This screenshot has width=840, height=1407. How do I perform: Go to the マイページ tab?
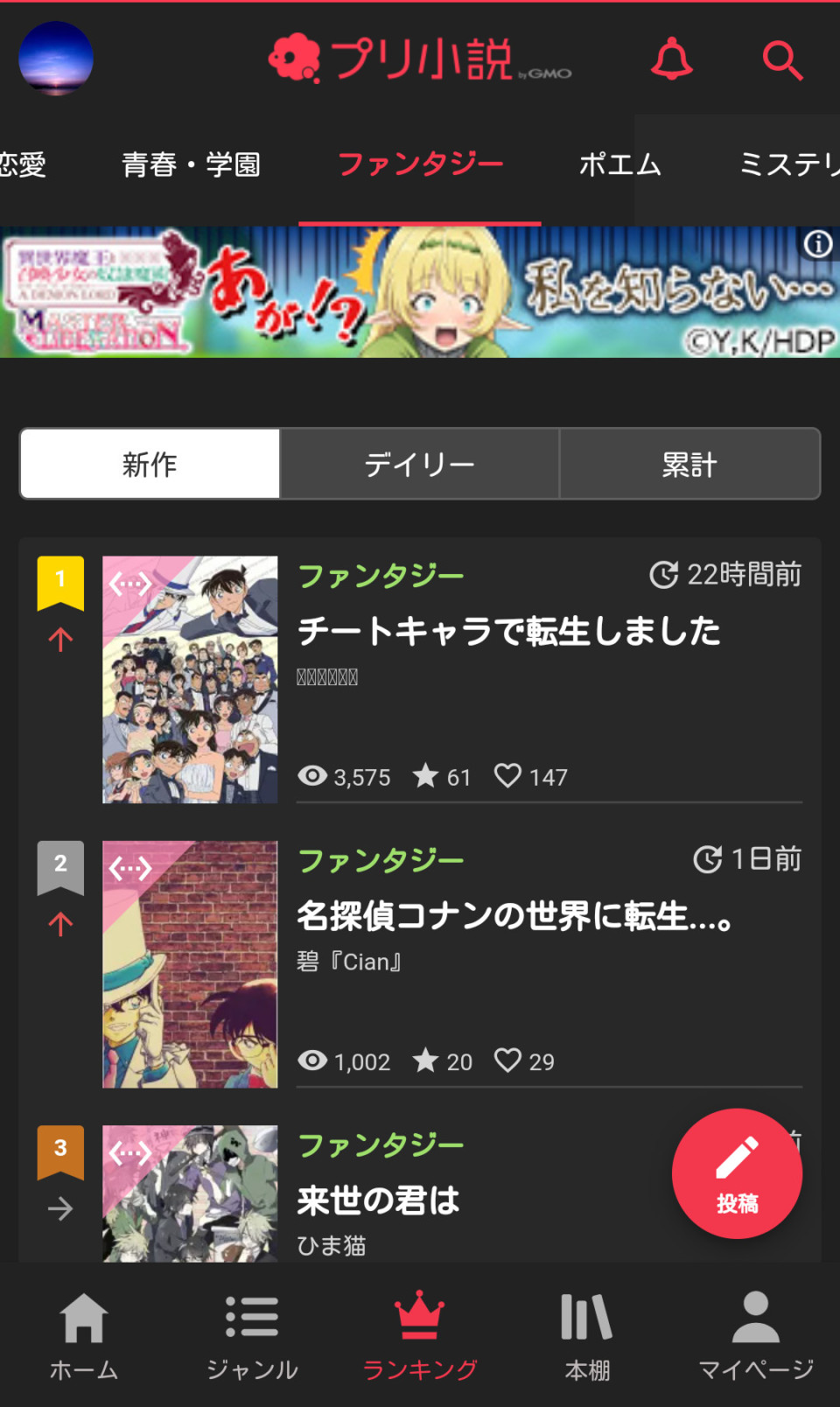(x=755, y=1335)
